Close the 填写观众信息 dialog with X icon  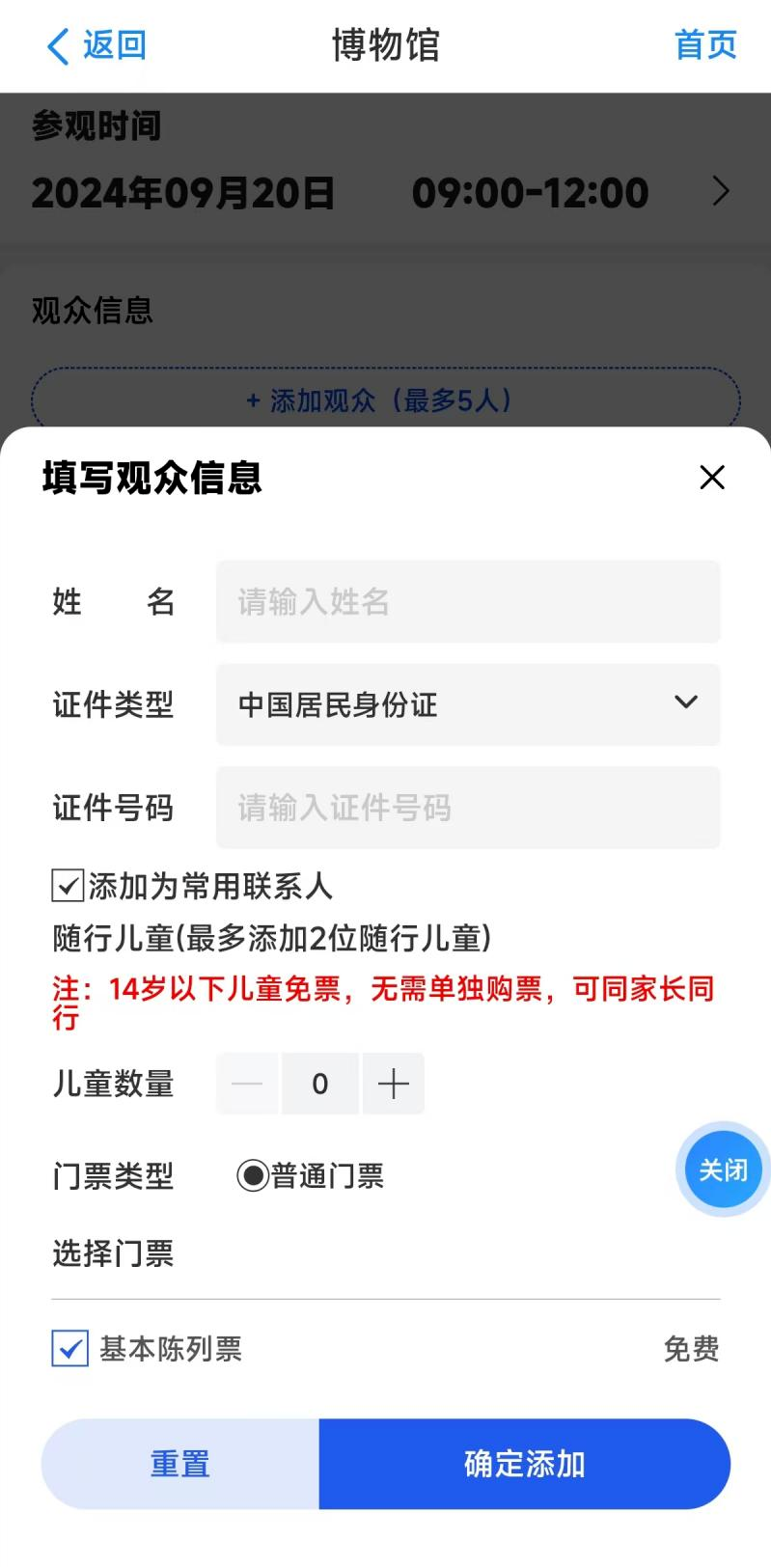[711, 478]
